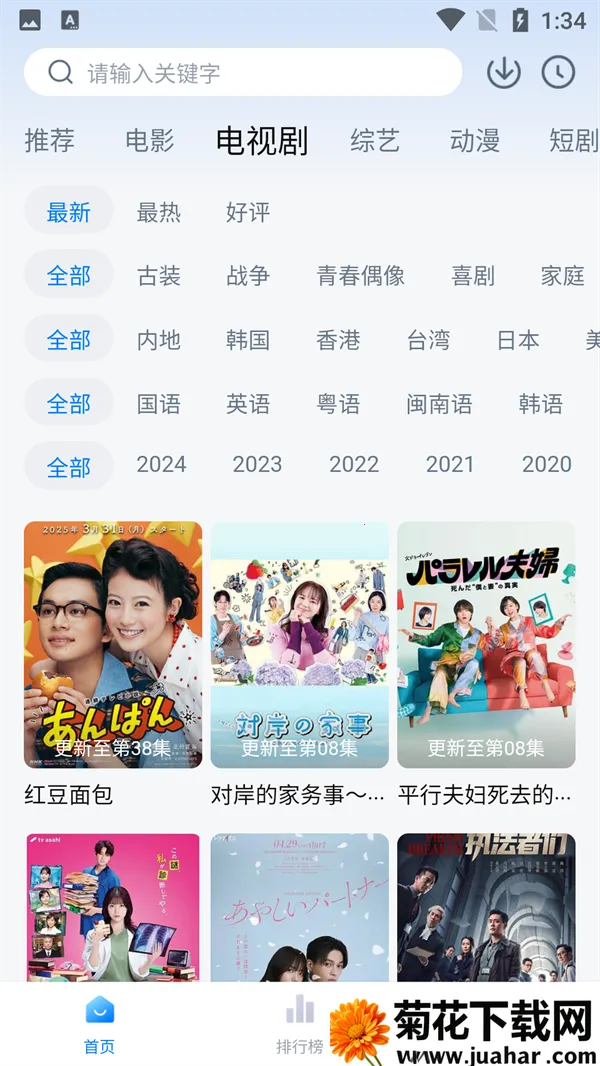This screenshot has width=600, height=1066.
Task: Go to the 首页 tab
Action: (x=99, y=1025)
